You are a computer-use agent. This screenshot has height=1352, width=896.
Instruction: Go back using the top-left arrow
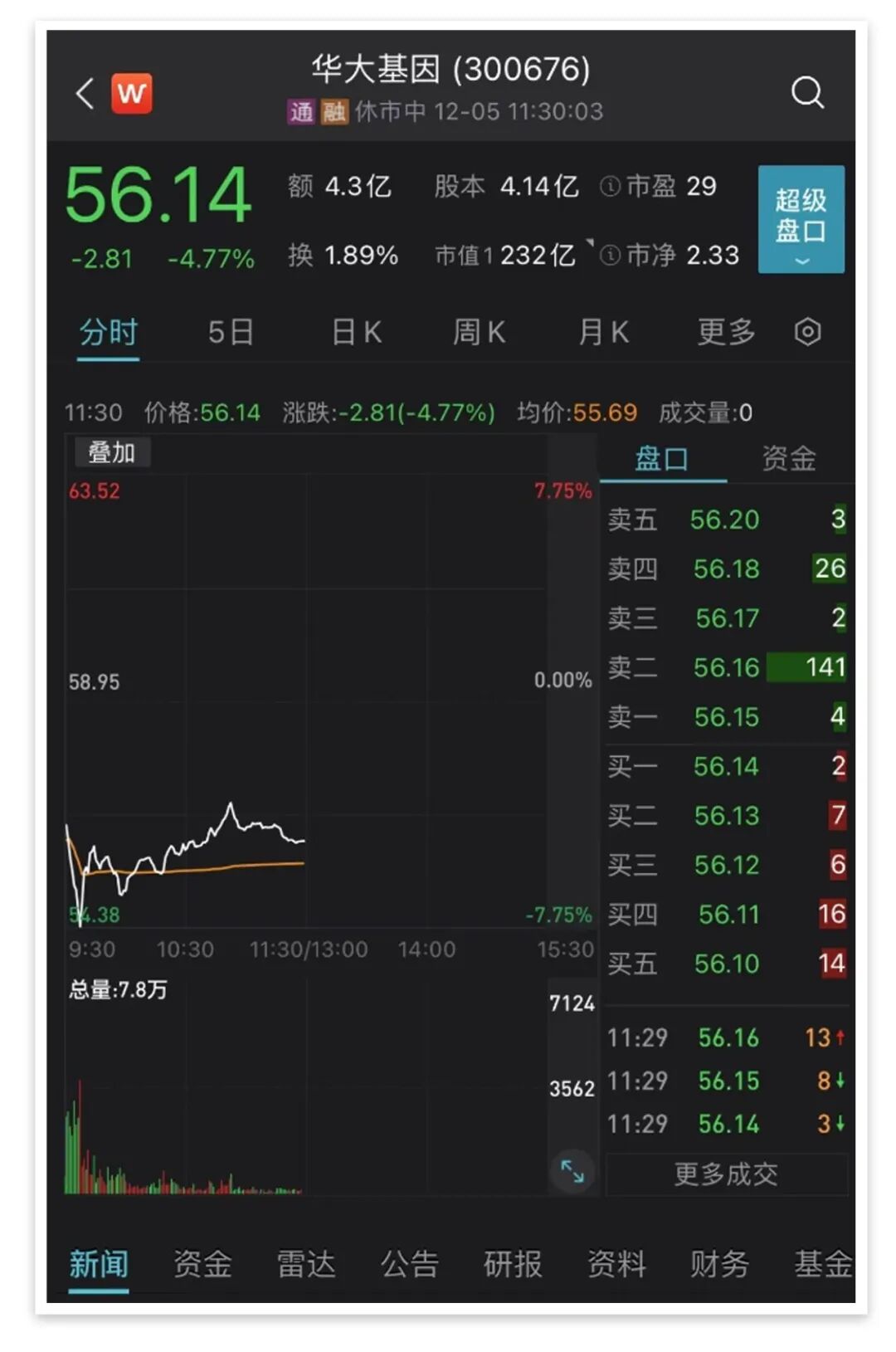[85, 93]
